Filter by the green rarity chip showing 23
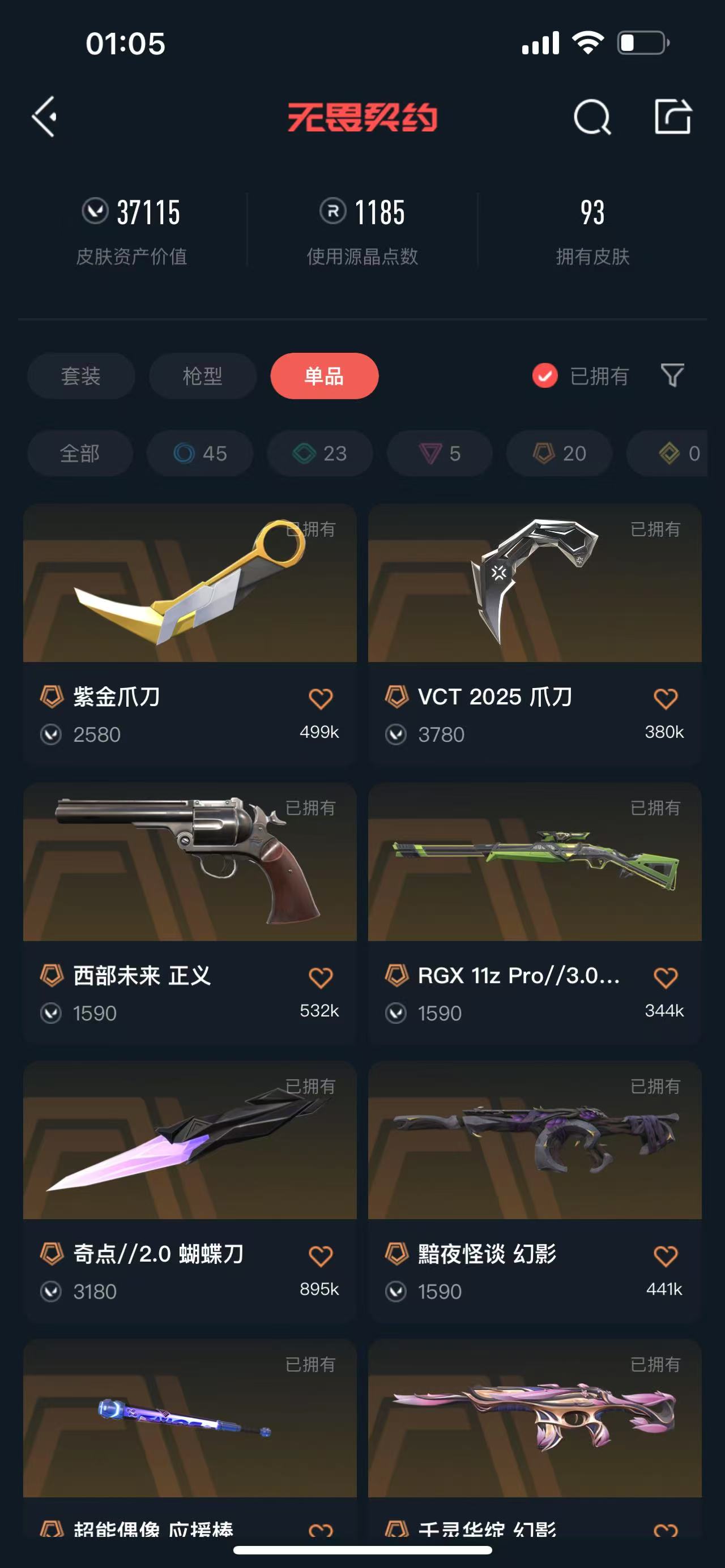Viewport: 725px width, 1568px height. point(320,454)
